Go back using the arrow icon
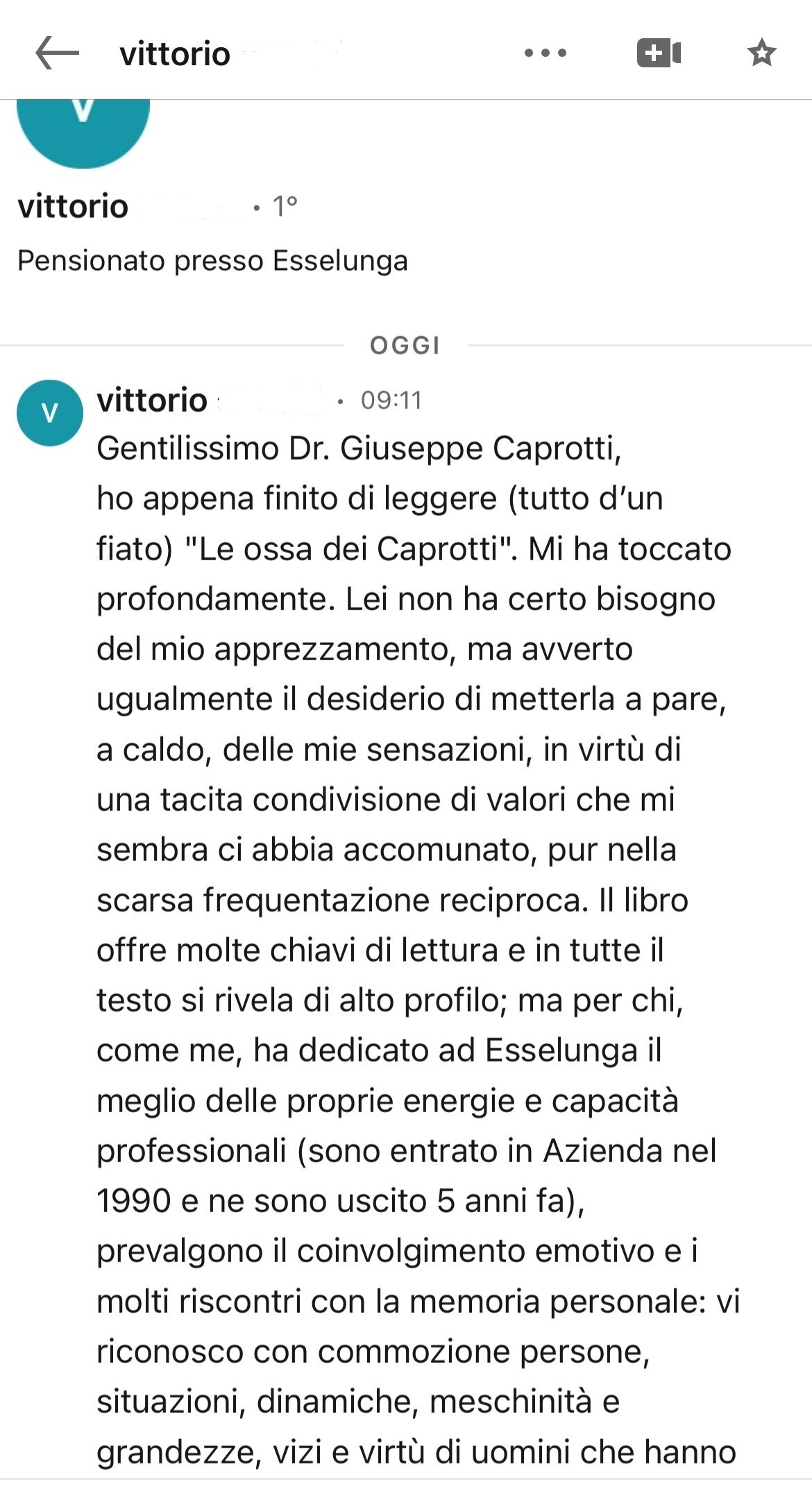 57,53
